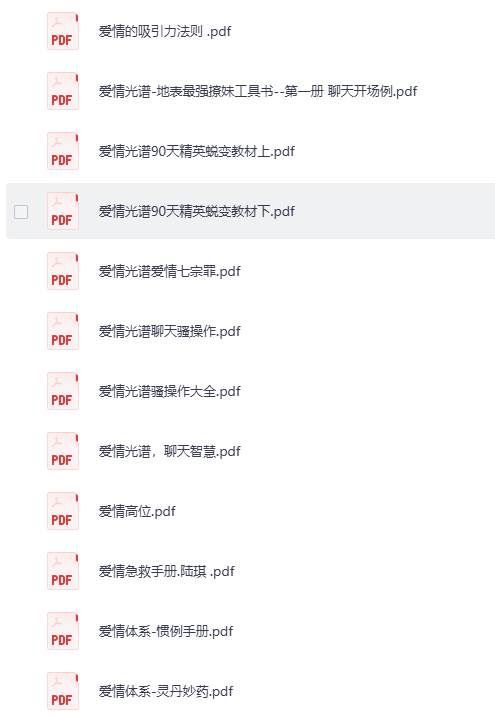This screenshot has height=717, width=495.
Task: Open 爱情体系-灵丹妙药.pdf
Action: coord(166,691)
